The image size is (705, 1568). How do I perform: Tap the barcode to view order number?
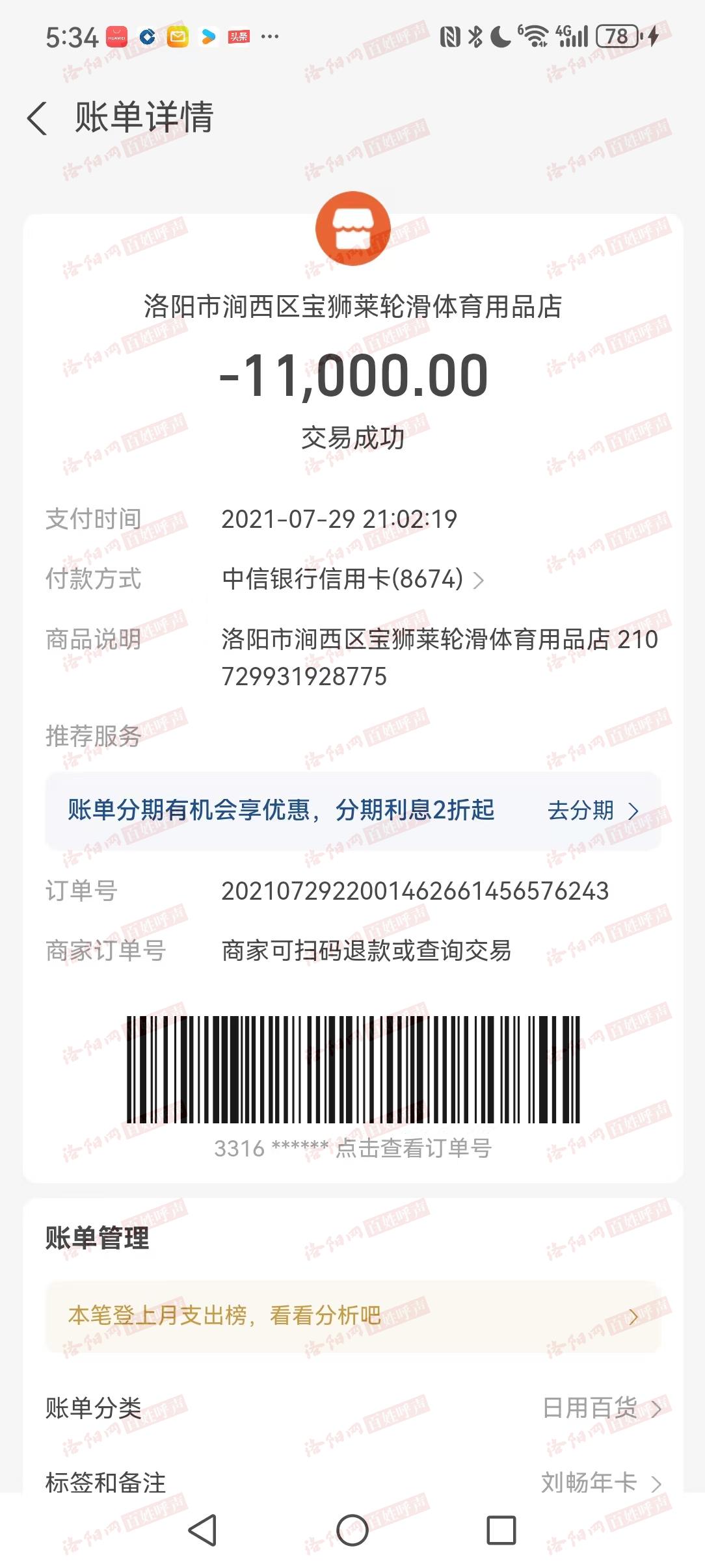[x=352, y=1069]
